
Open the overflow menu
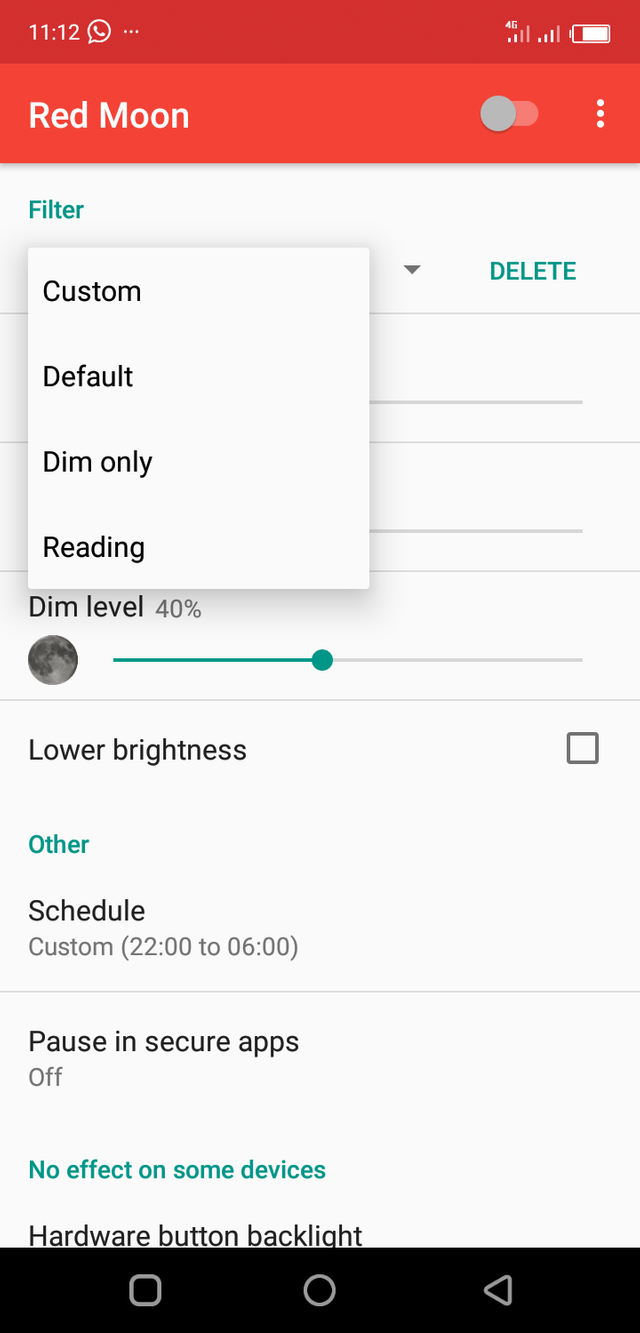point(600,115)
